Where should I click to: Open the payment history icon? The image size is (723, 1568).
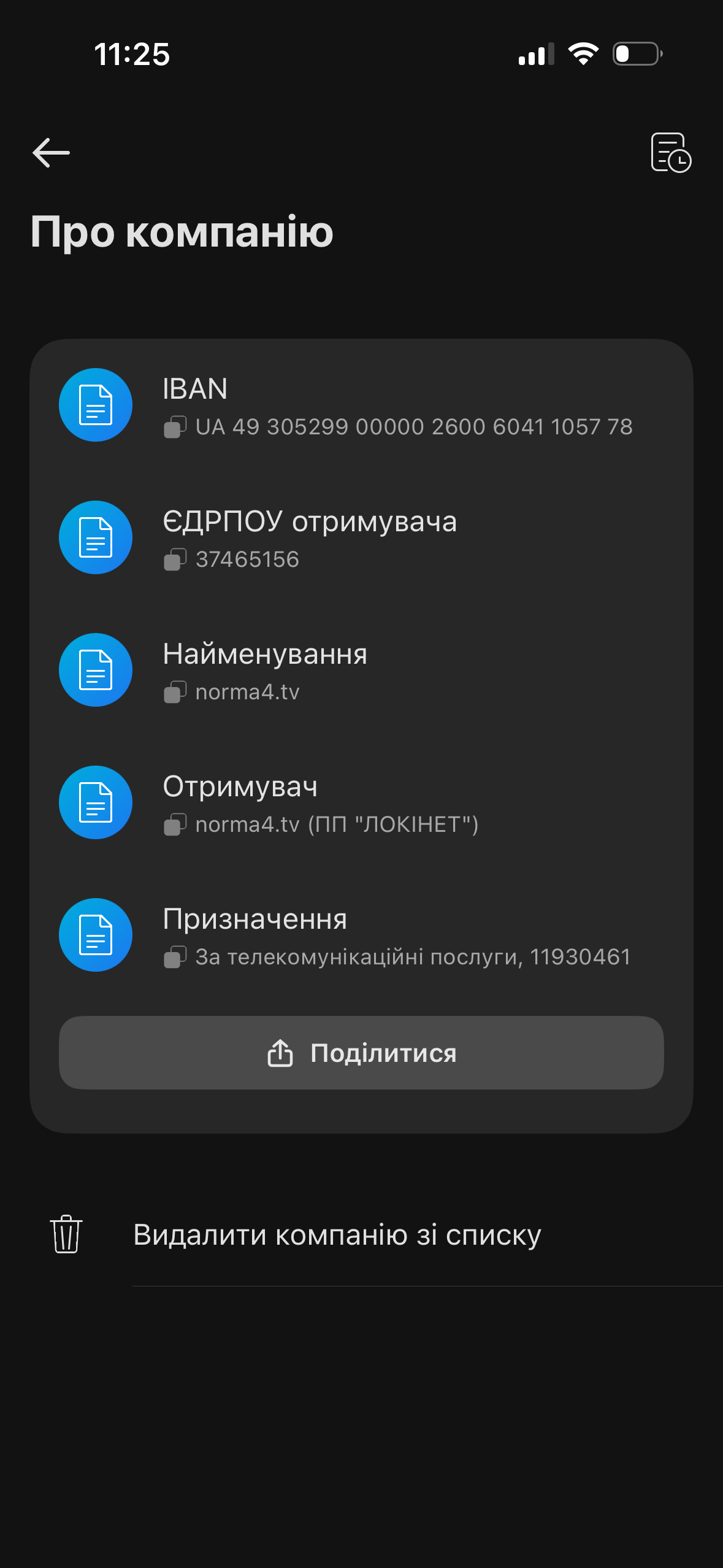coord(670,153)
